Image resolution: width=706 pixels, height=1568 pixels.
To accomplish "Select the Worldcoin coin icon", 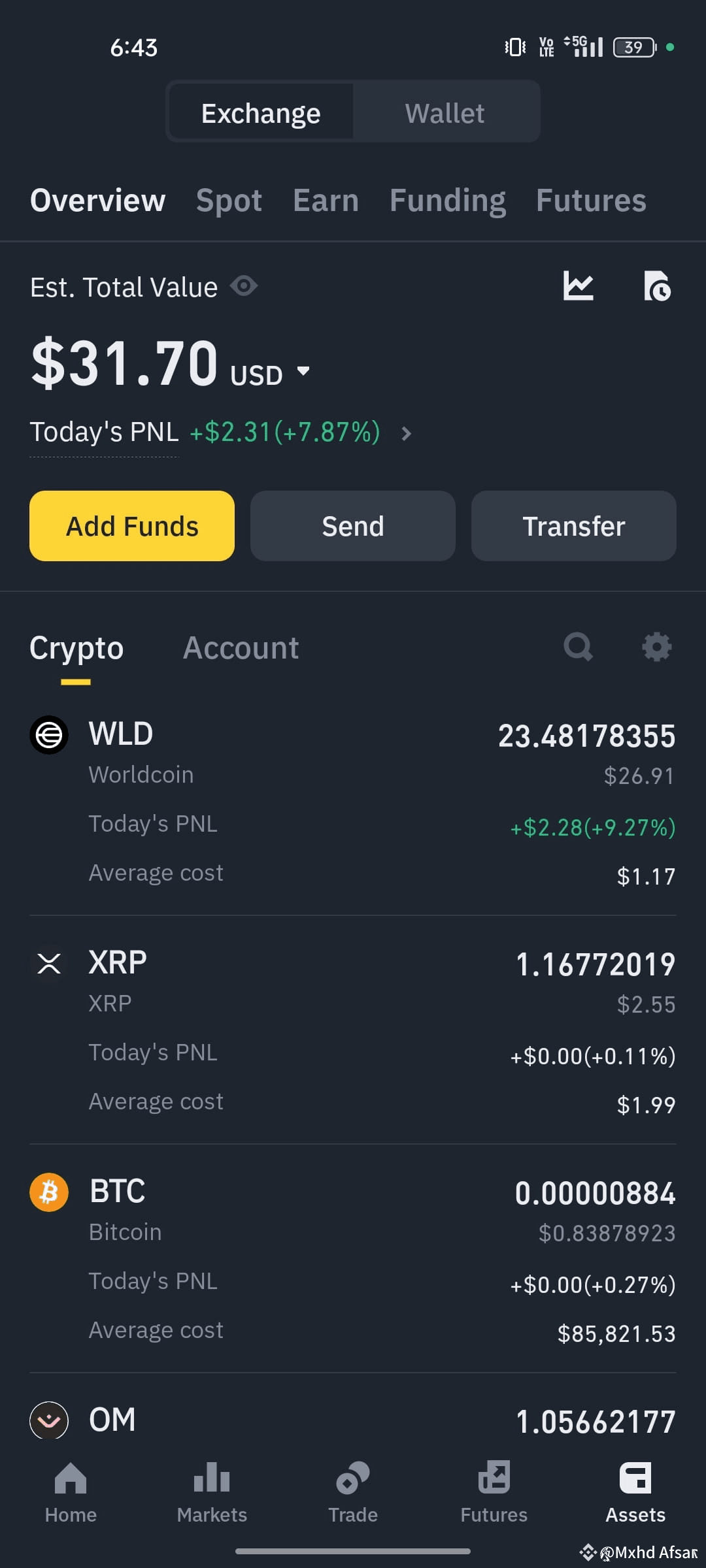I will click(49, 734).
